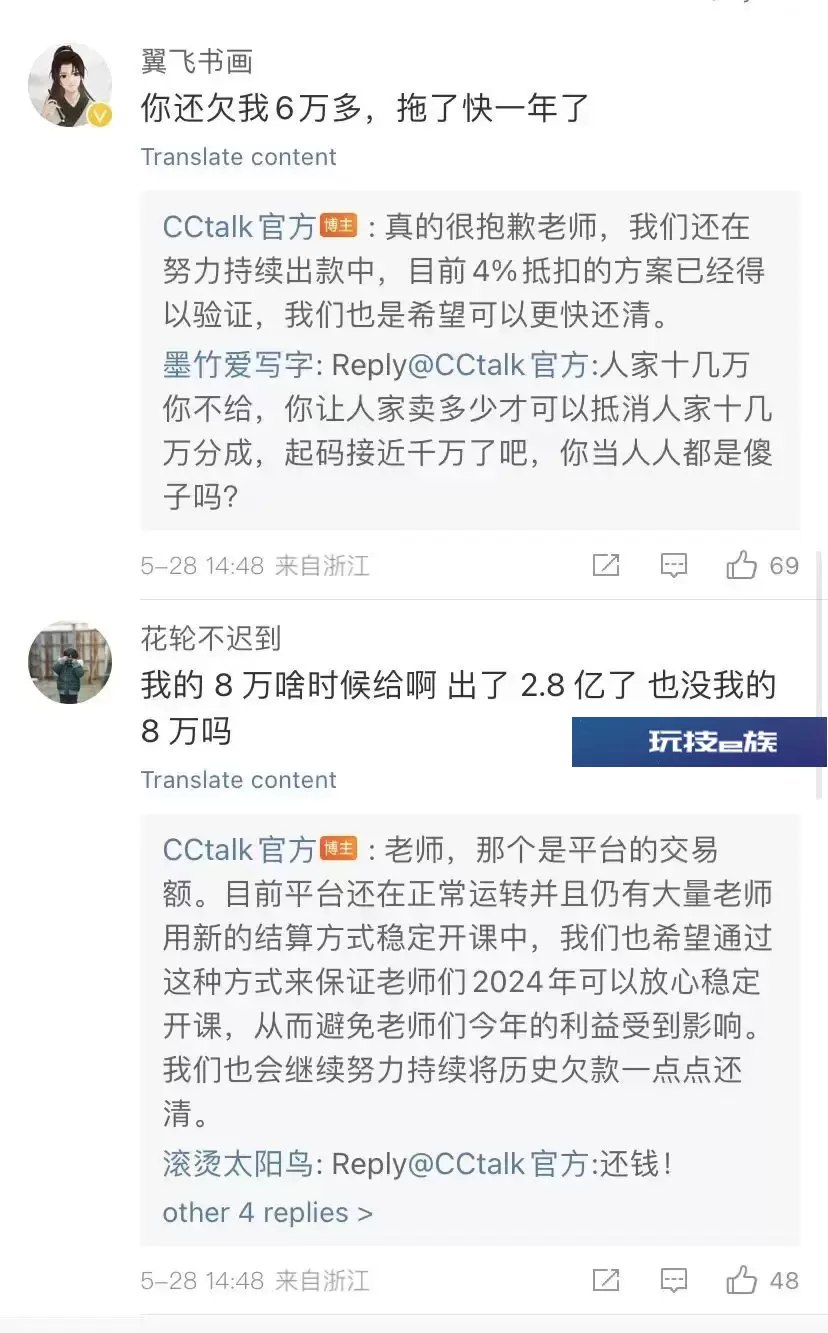Reply to 花轮不迟到's comment via comment icon
The height and width of the screenshot is (1333, 828).
[675, 1280]
